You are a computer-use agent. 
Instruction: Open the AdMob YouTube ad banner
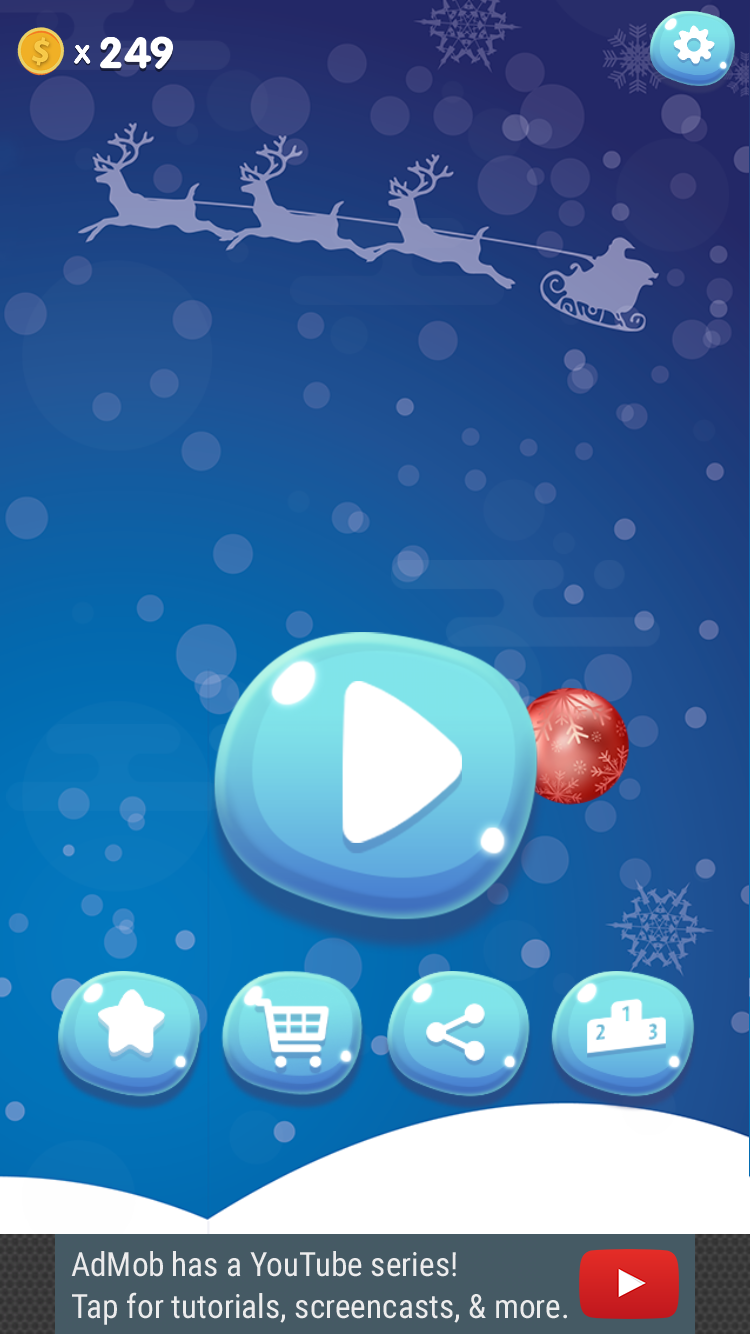click(374, 1285)
